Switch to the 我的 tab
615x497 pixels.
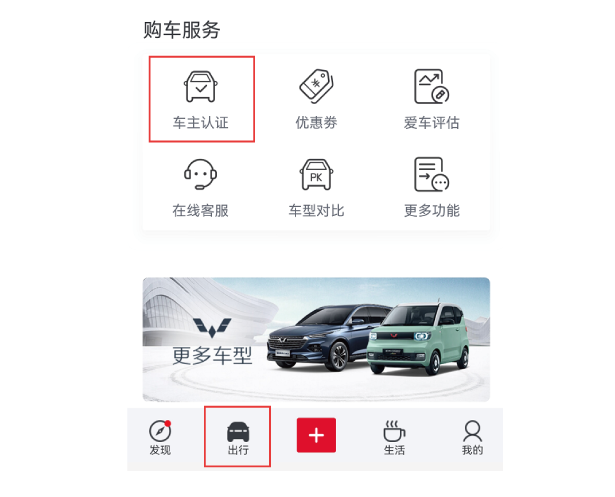472,438
